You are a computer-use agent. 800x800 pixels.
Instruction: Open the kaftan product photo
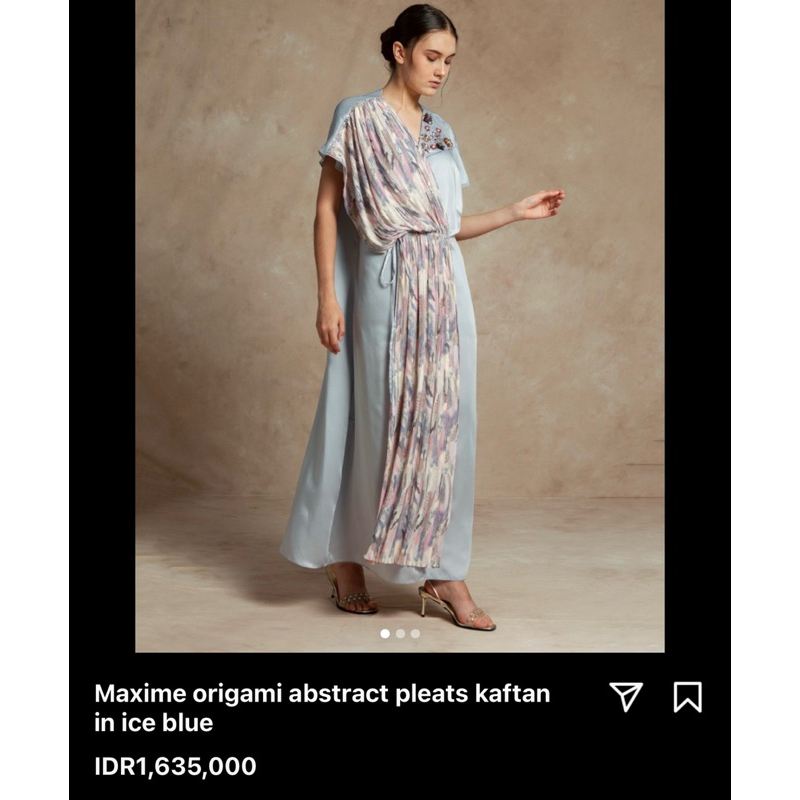tap(400, 320)
